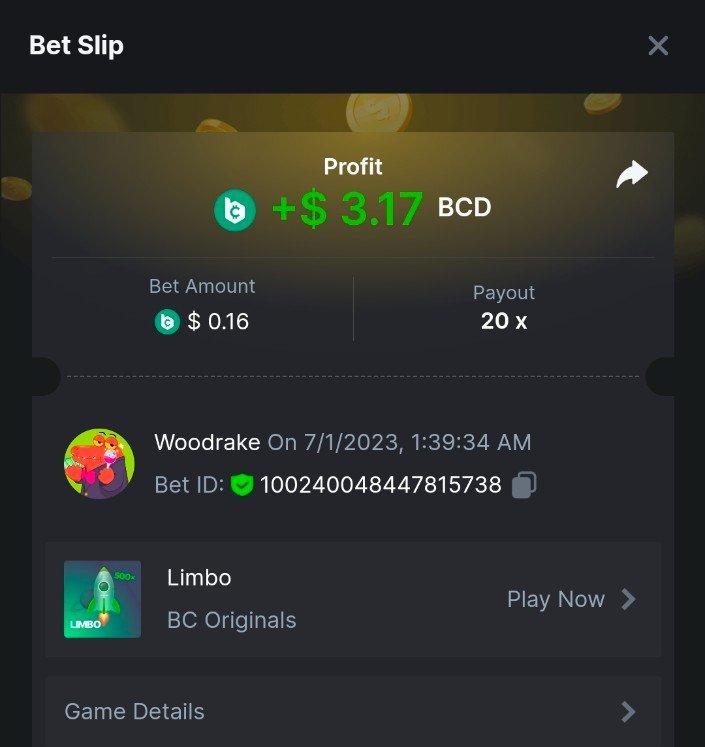Tap Play Now for Limbo
The image size is (705, 747).
click(571, 599)
